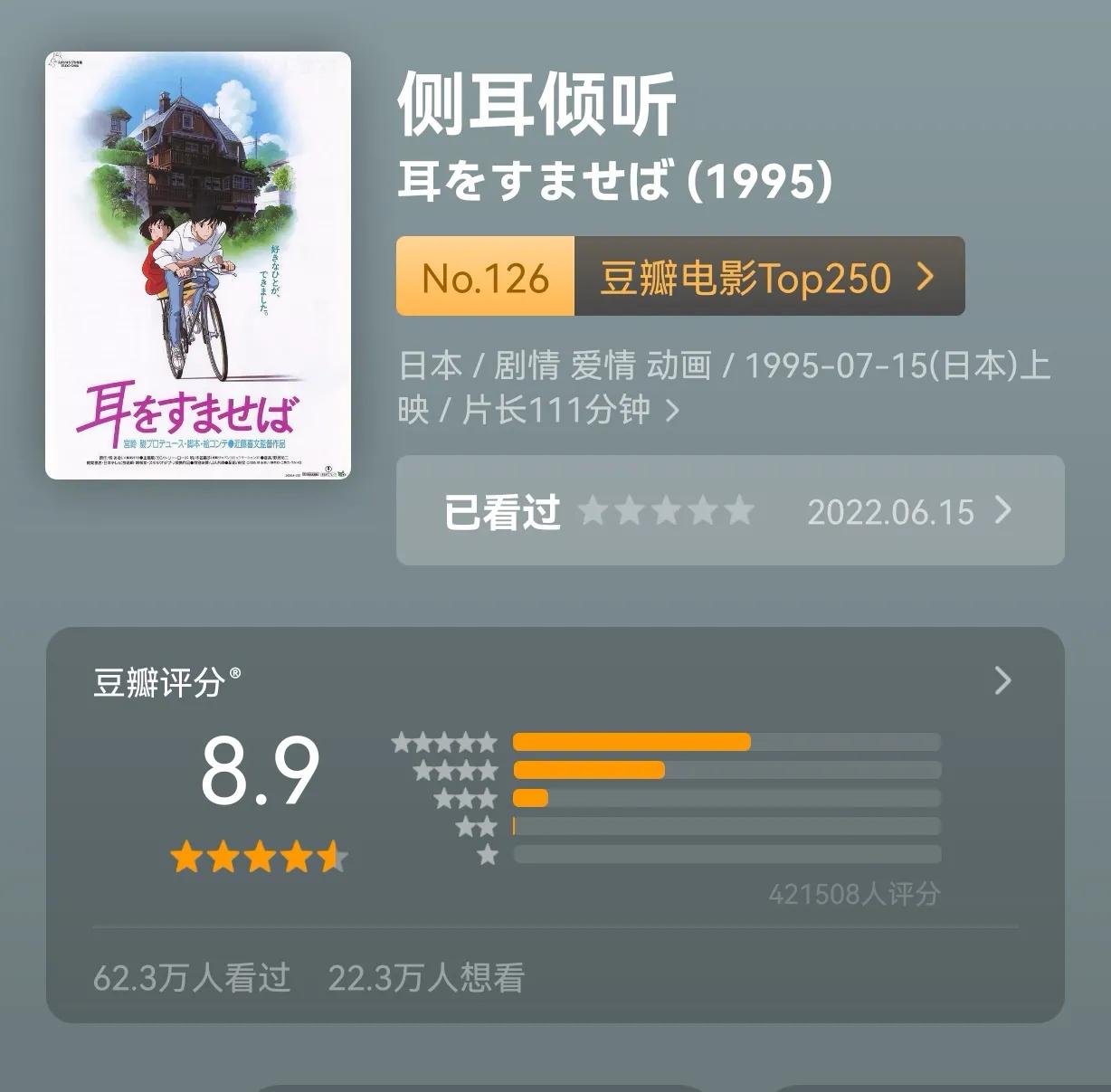Open my 已看过 rating from 2022.06.15
Screen dimensions: 1111x1092
tap(730, 510)
